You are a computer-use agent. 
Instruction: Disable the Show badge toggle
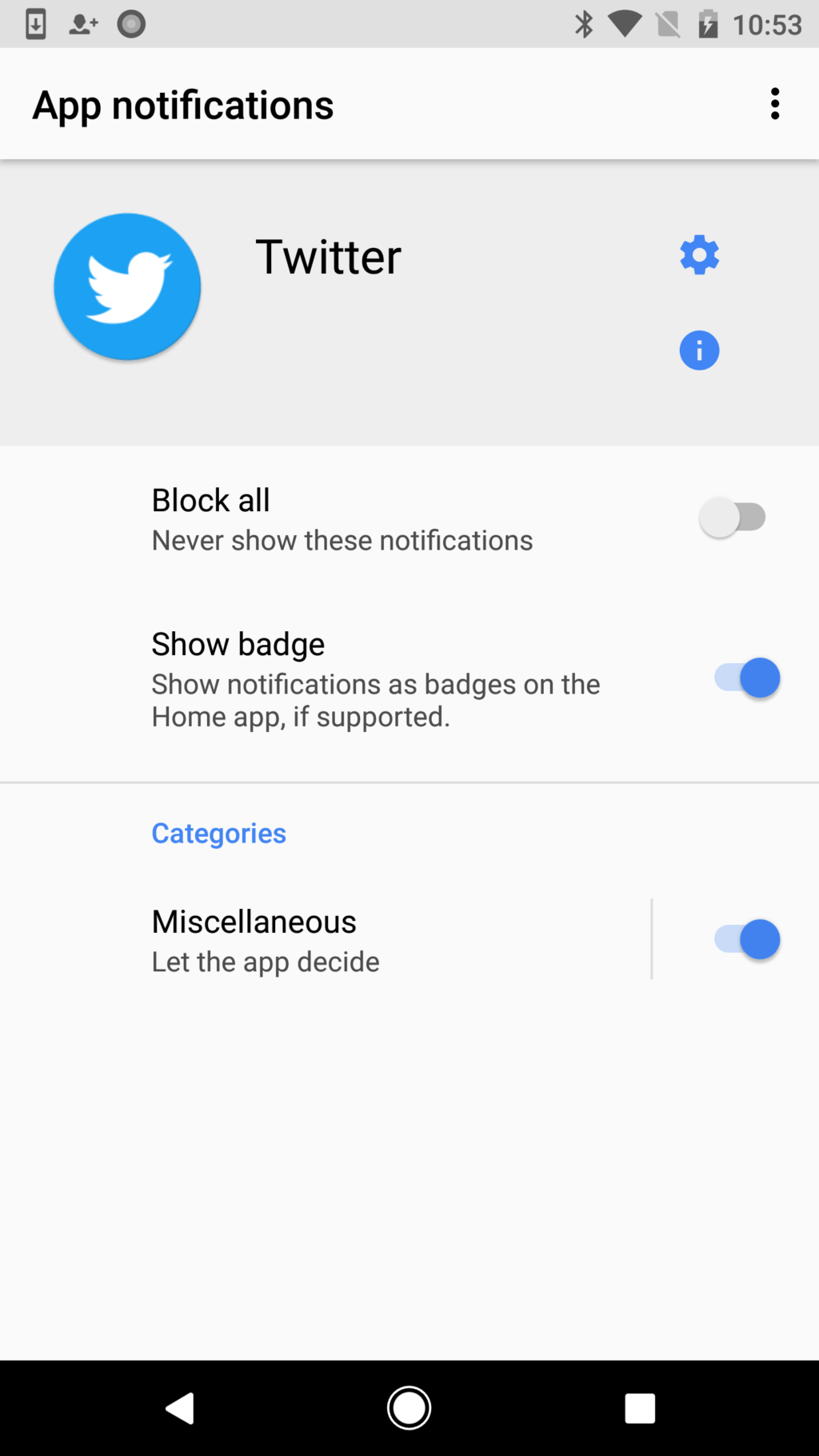tap(745, 678)
